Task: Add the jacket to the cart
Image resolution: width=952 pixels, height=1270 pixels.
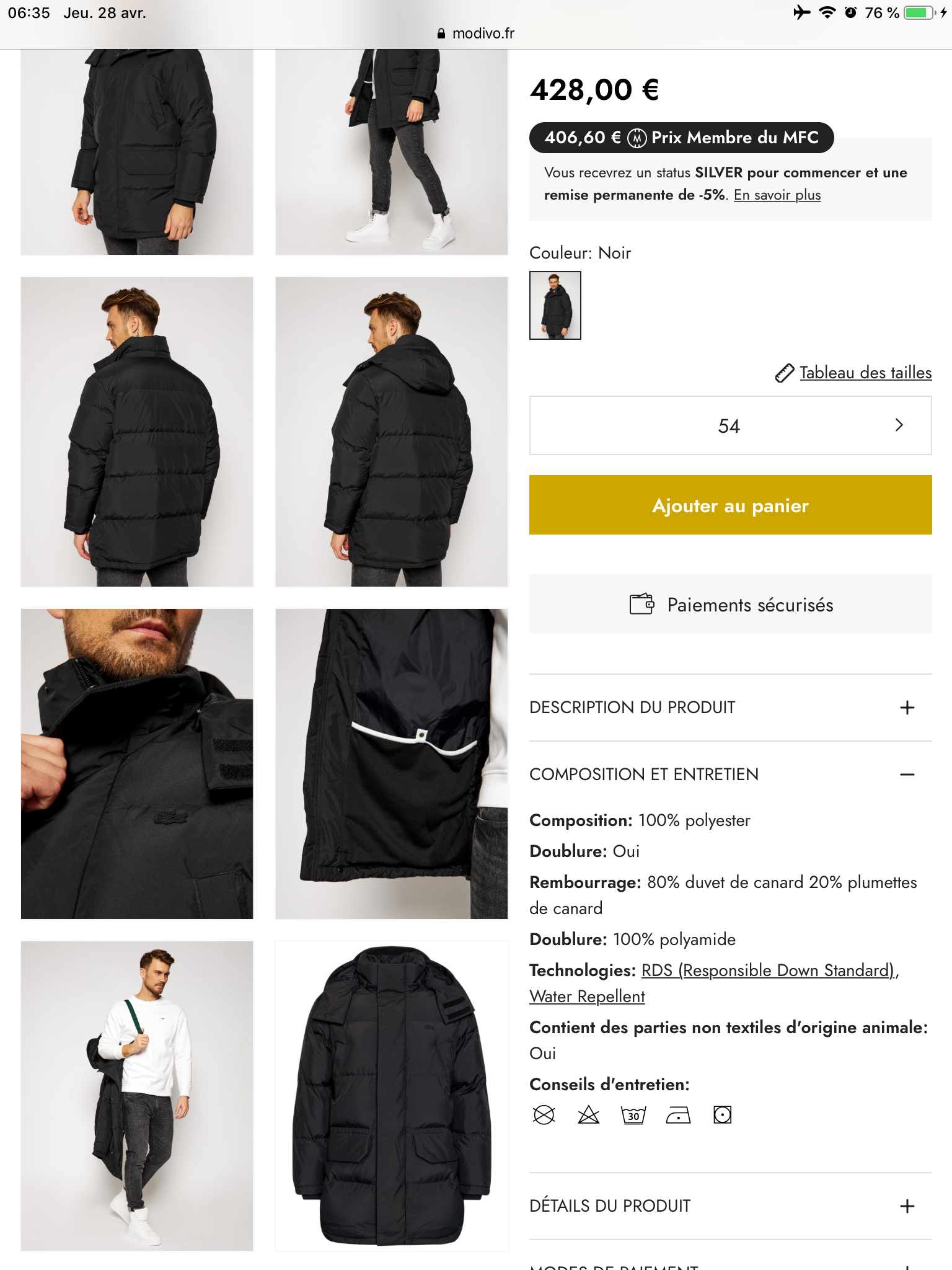Action: (x=730, y=505)
